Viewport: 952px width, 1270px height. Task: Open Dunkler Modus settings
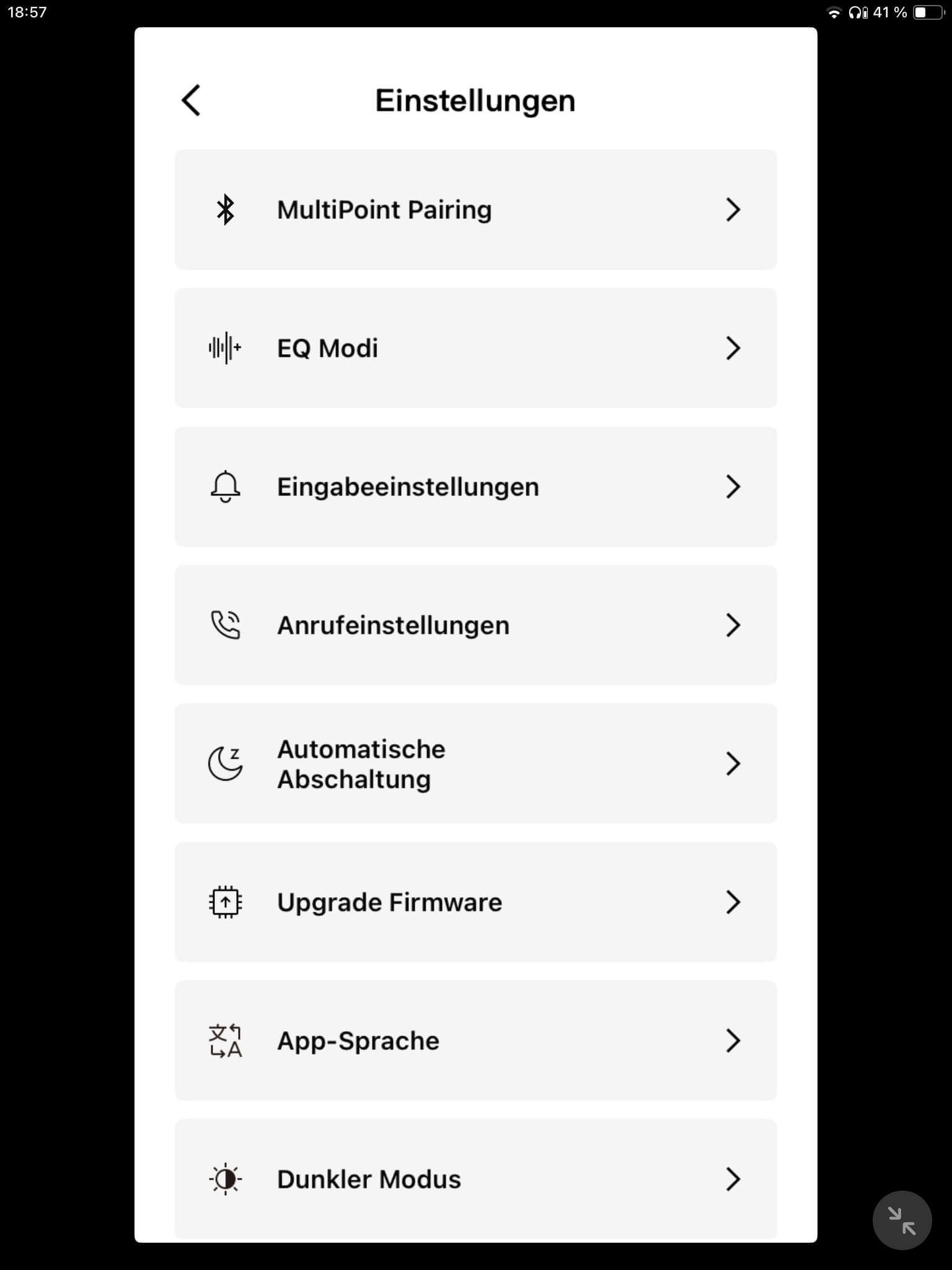pyautogui.click(x=475, y=1179)
